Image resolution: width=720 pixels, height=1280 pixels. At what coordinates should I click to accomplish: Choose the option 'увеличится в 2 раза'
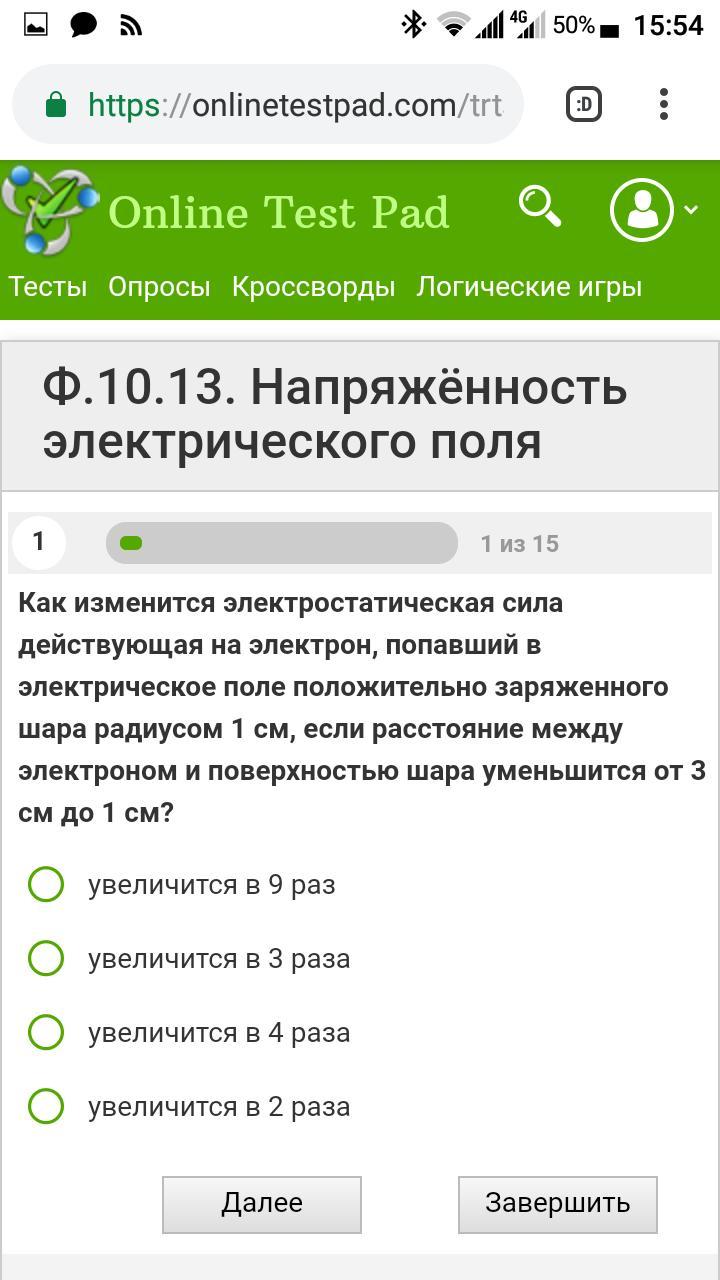pyautogui.click(x=46, y=1106)
